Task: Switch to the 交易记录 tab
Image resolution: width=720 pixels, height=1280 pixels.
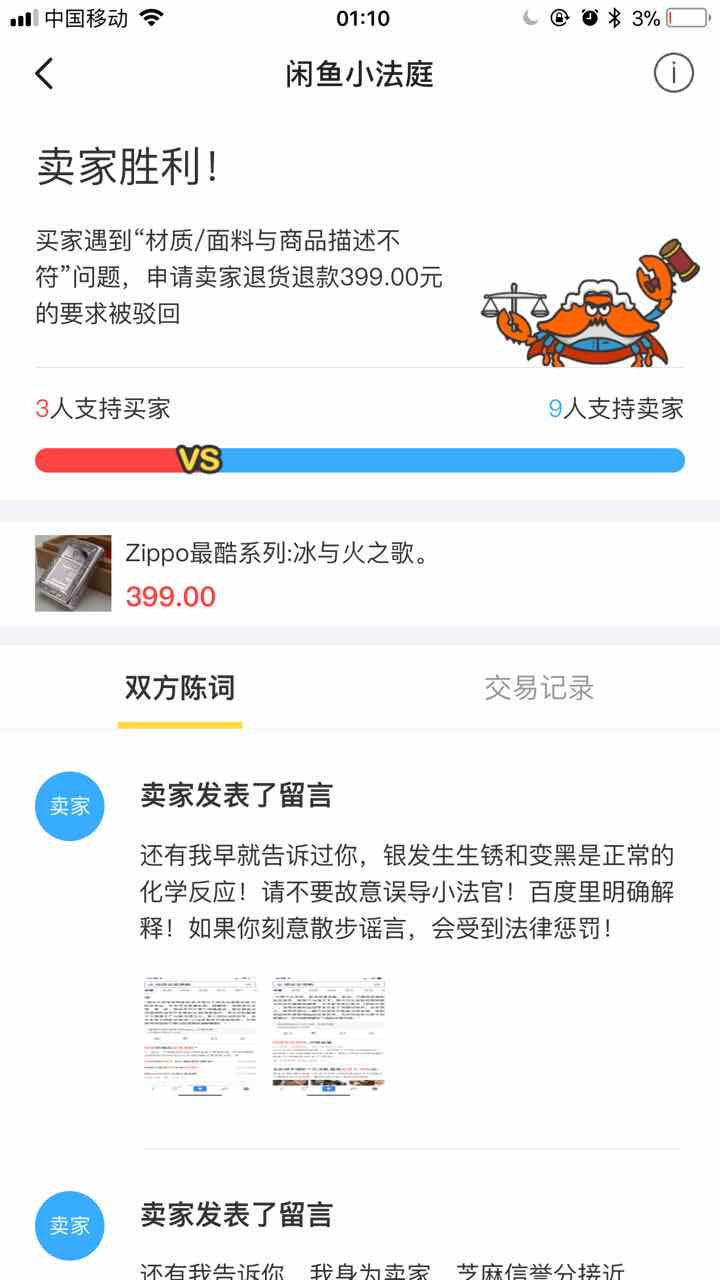Action: tap(539, 688)
